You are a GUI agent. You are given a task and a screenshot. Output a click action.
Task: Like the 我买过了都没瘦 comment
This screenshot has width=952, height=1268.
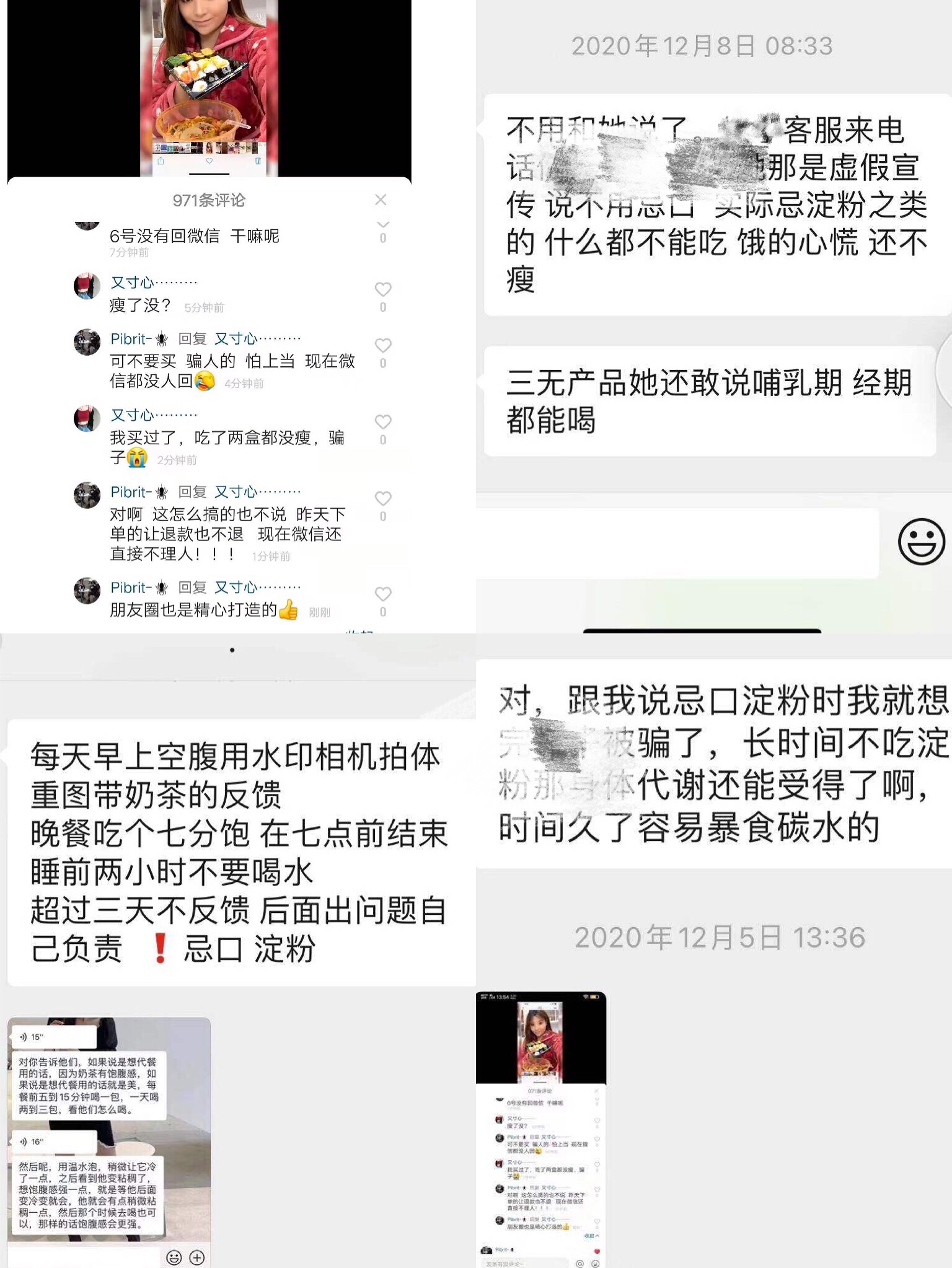coord(384,422)
